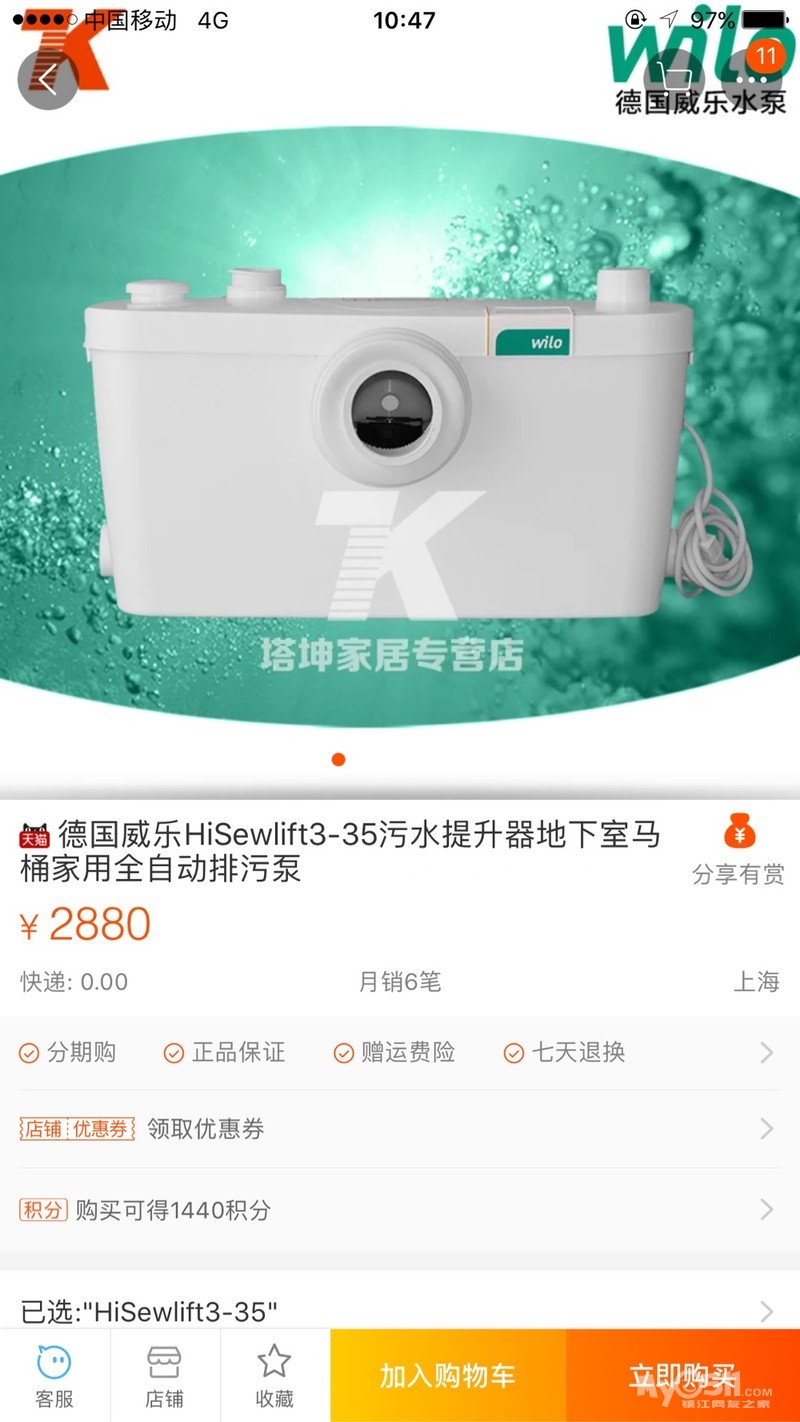The image size is (800, 1422).
Task: Tap 立即购买 to buy now
Action: click(x=683, y=1376)
